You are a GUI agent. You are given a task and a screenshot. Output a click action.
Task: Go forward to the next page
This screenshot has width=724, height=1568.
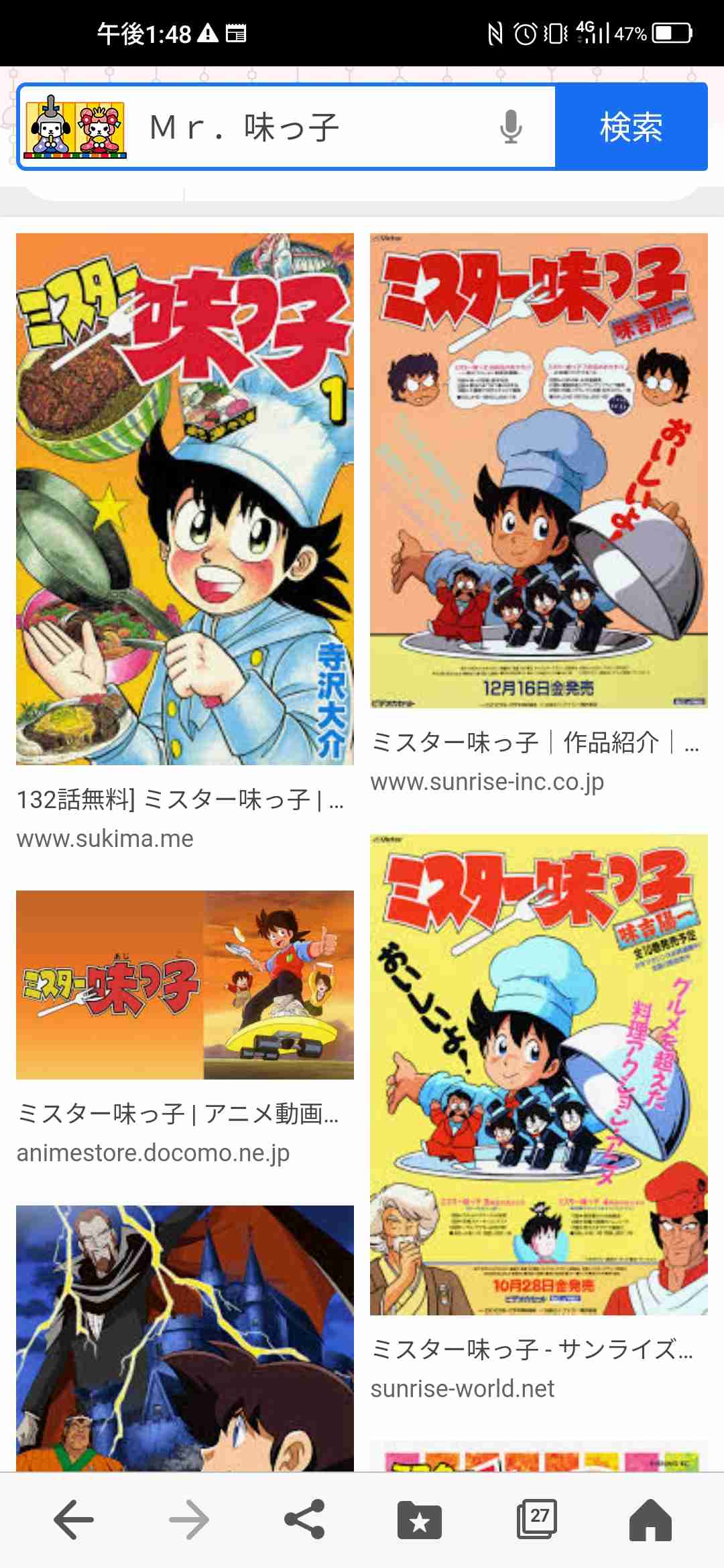coord(189,1520)
